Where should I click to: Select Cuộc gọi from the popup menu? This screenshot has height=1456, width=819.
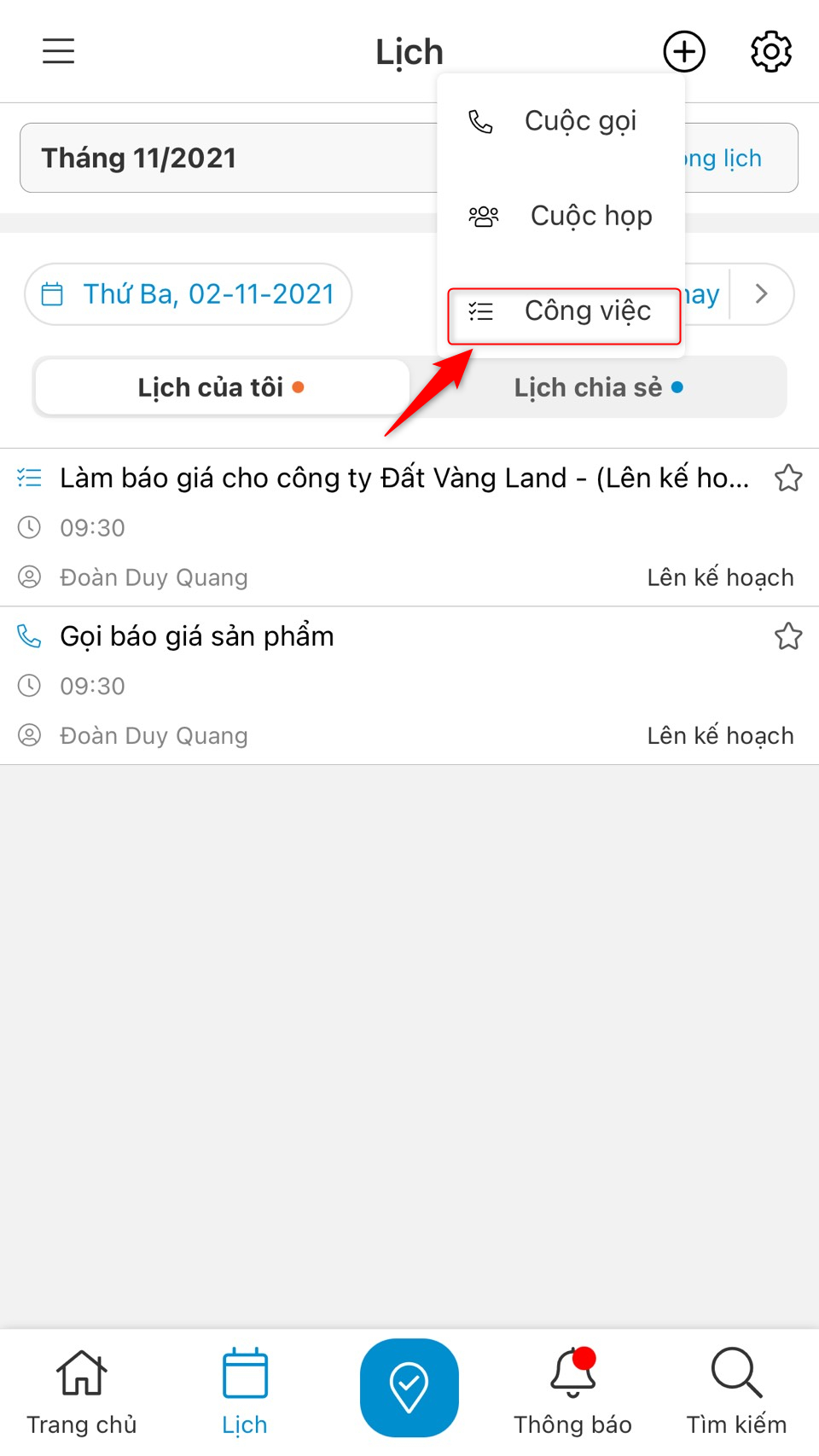[561, 121]
